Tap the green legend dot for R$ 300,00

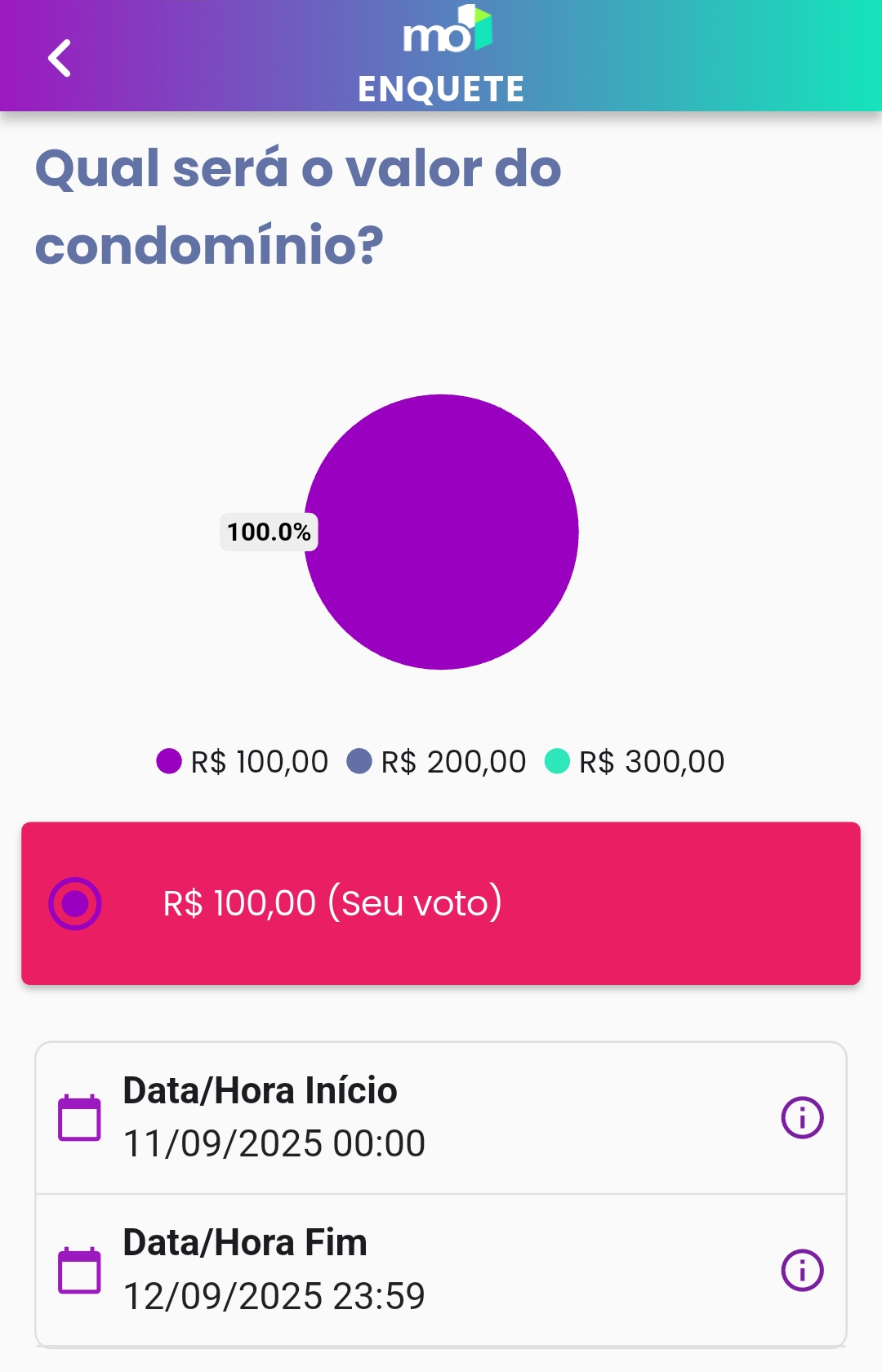pyautogui.click(x=556, y=760)
